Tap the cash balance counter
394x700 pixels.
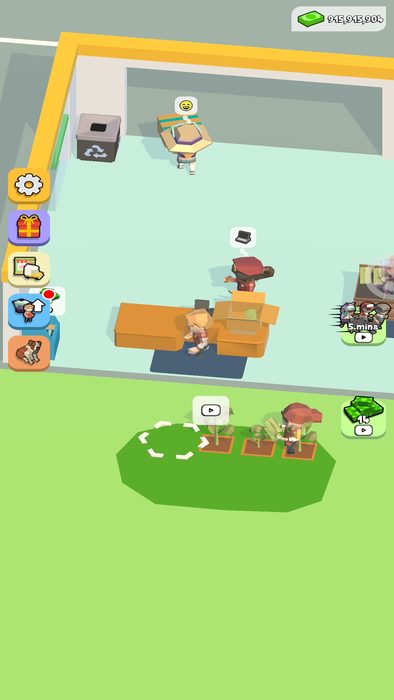339,19
